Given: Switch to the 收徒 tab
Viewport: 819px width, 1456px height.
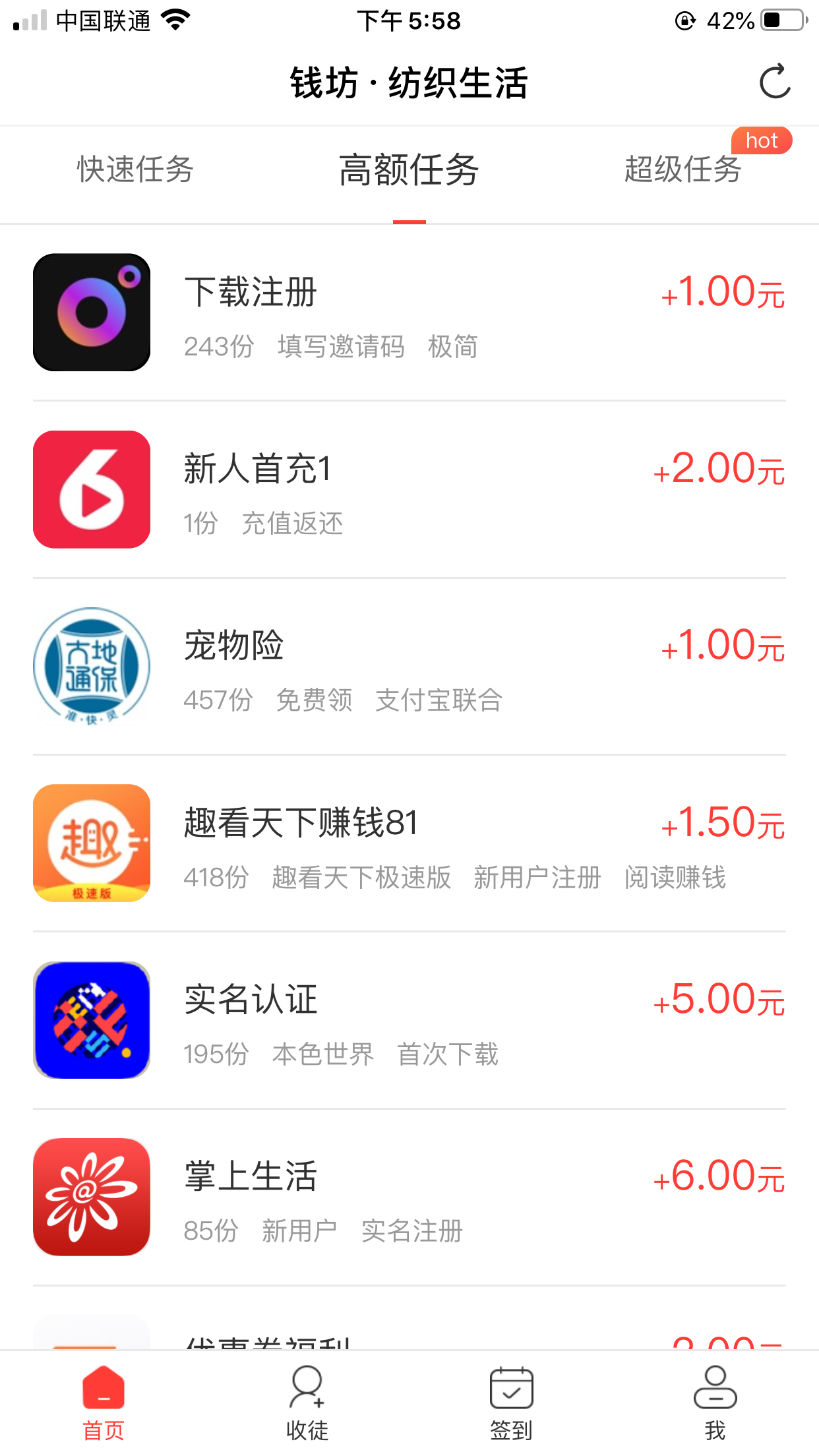Looking at the screenshot, I should [x=307, y=1403].
